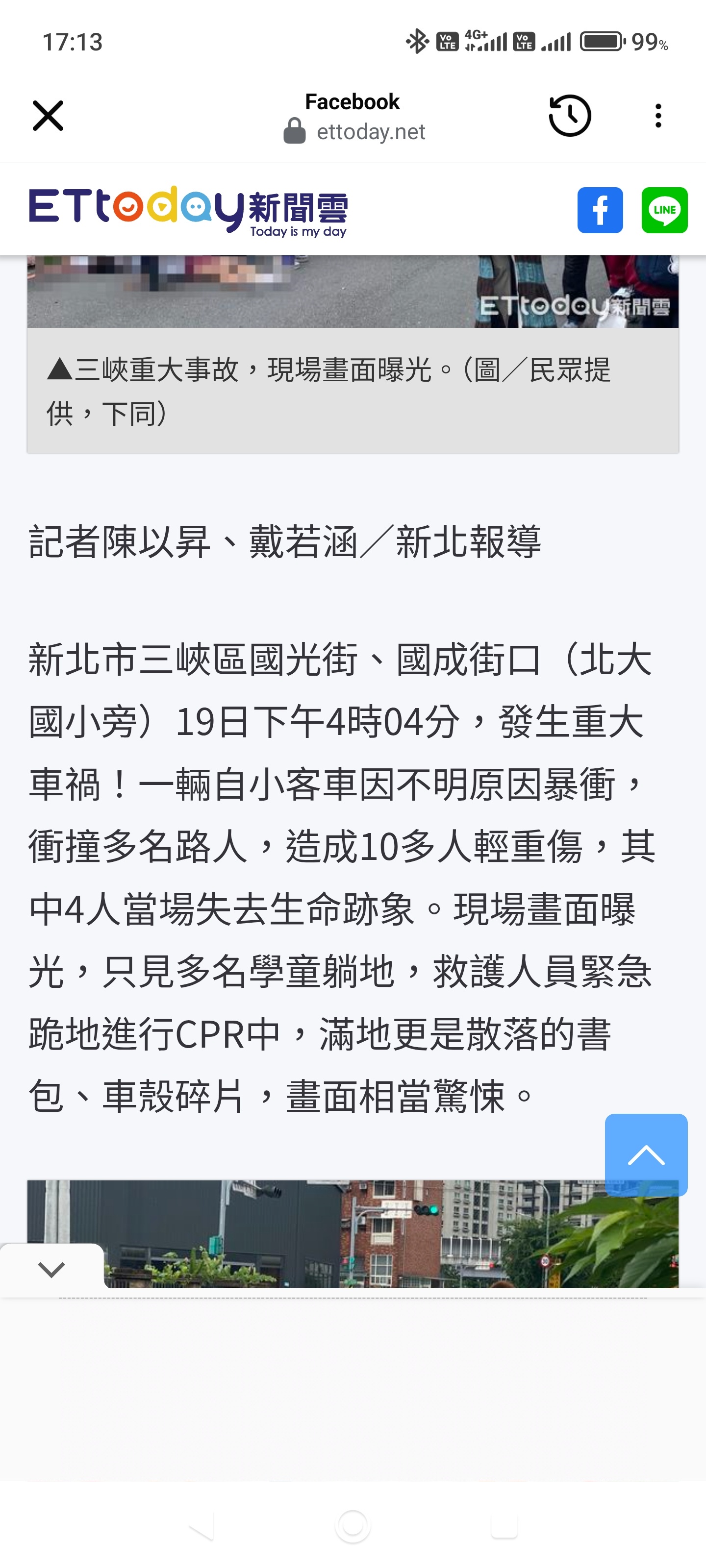Go to ETtoday homepage via logo
Screen dimensions: 706x1568
[x=188, y=211]
